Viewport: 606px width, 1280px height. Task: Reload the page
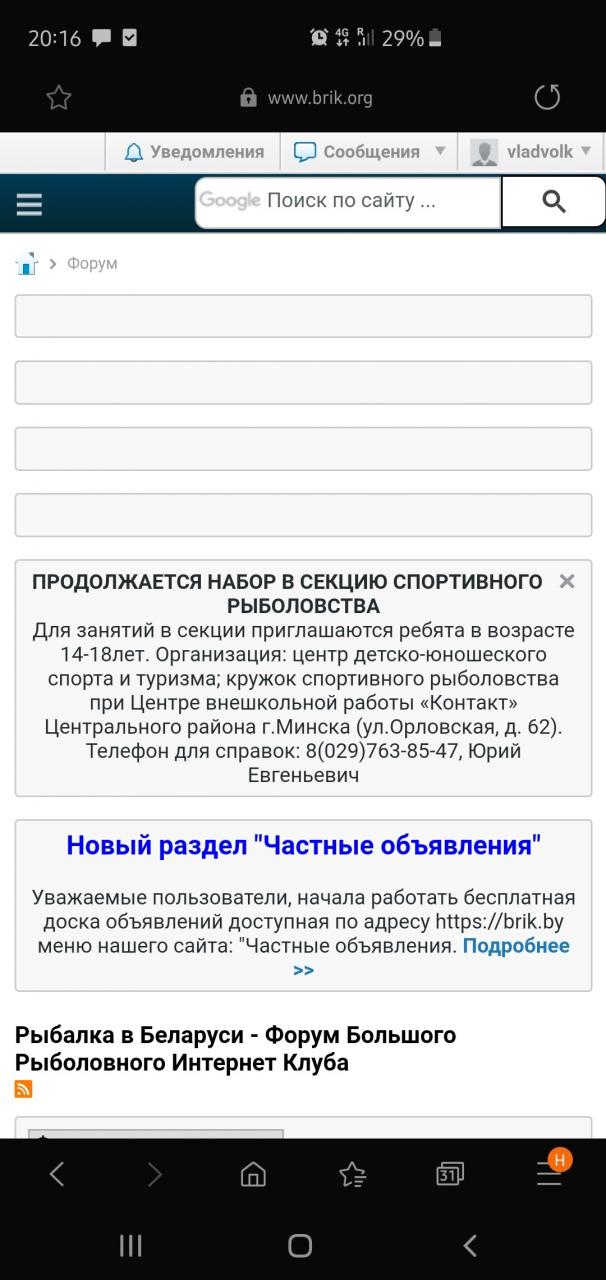547,97
